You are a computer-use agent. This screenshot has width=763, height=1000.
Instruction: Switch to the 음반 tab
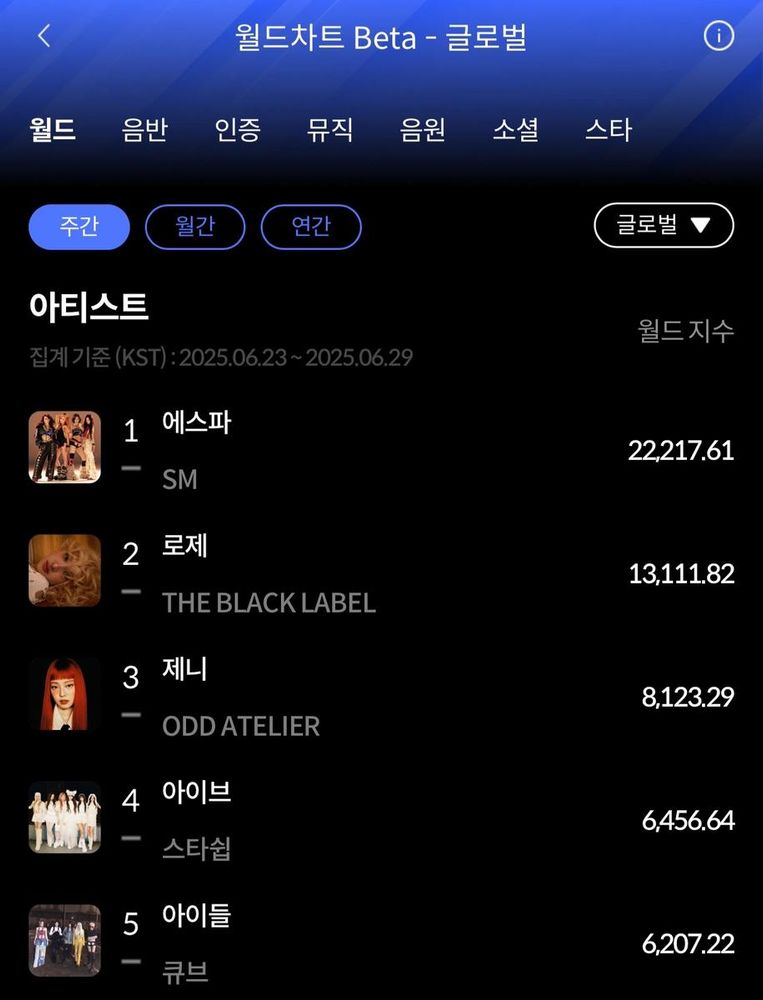[x=145, y=130]
